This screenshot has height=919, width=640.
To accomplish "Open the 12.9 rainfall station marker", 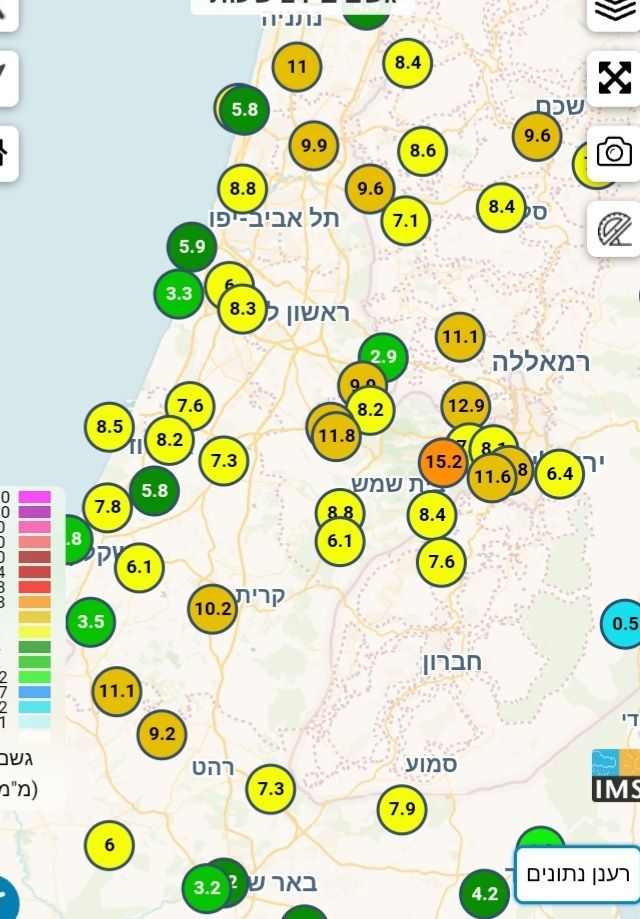I will (466, 406).
